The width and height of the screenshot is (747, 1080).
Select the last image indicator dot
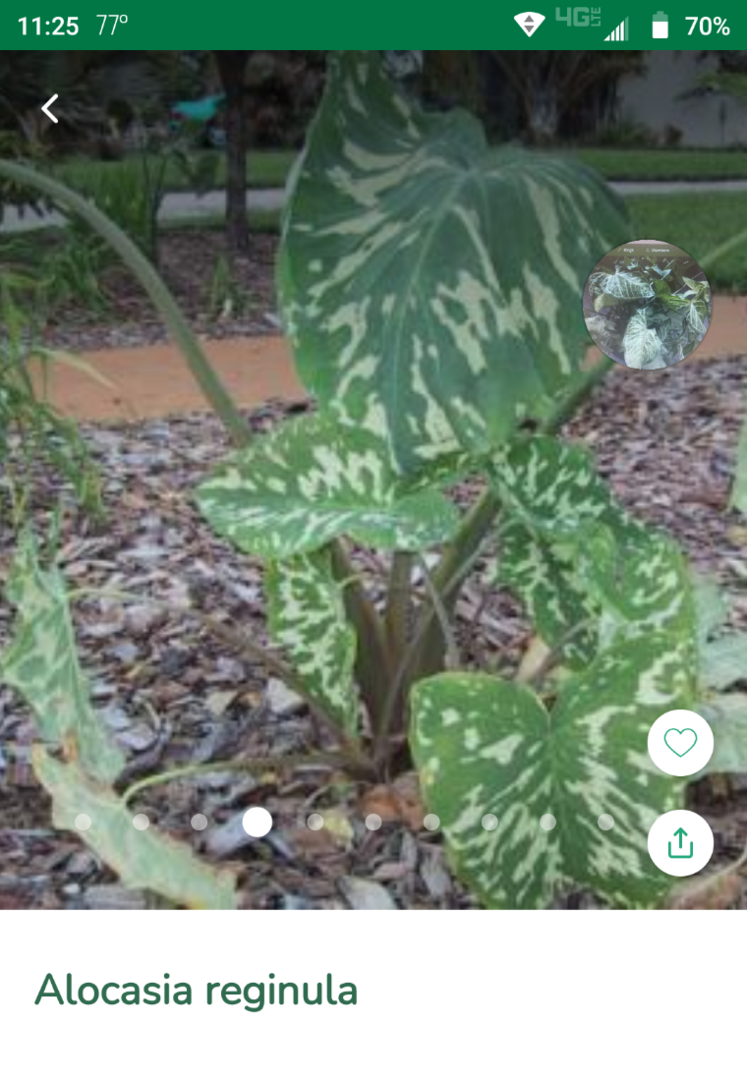(x=606, y=822)
